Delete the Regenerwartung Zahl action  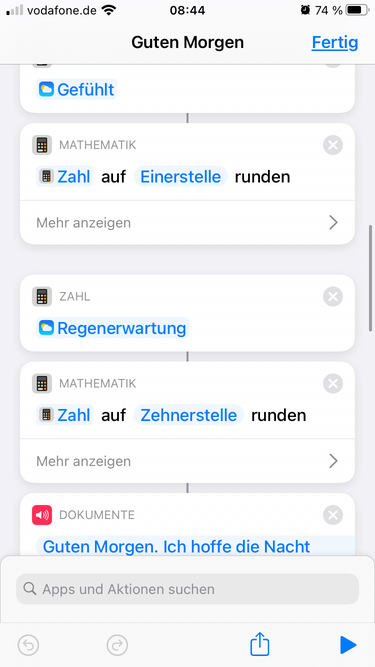[333, 296]
